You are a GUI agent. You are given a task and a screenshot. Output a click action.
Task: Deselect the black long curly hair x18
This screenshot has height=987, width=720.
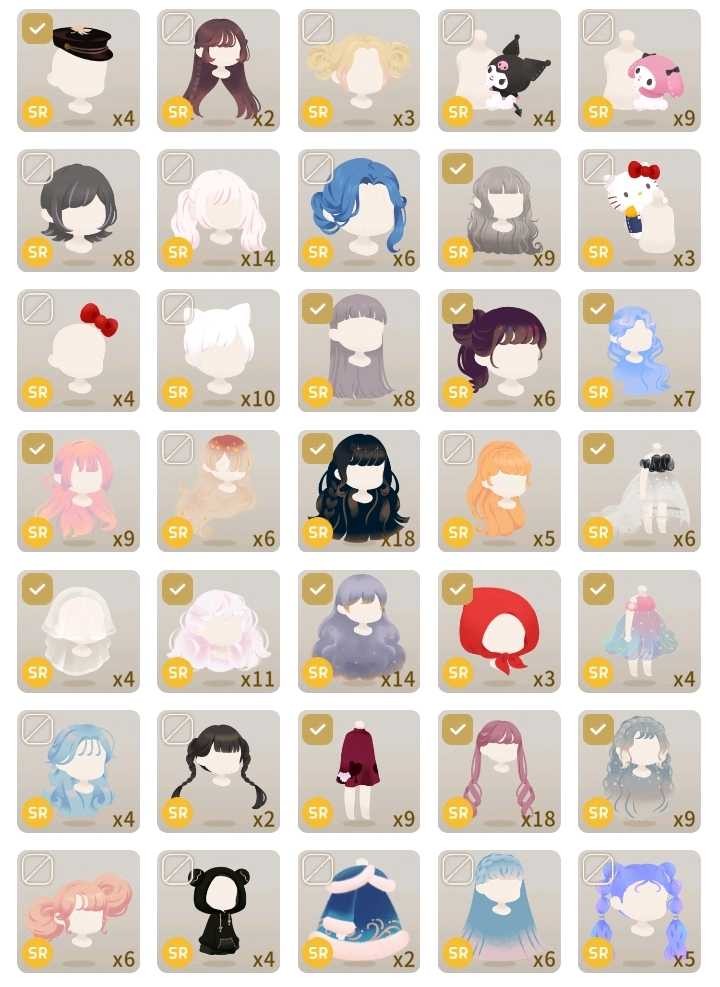coord(318,450)
